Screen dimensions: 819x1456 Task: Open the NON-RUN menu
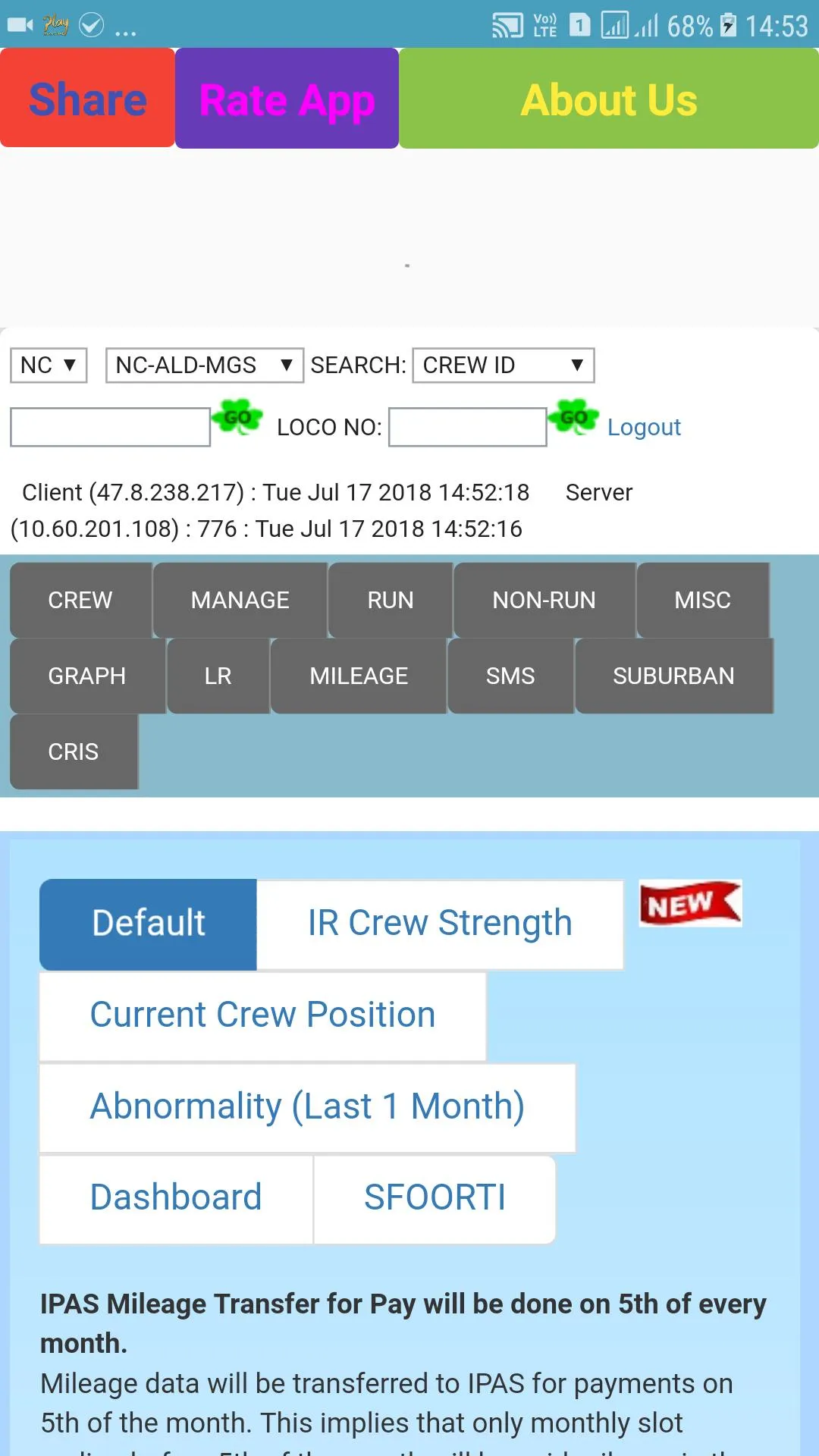tap(544, 600)
